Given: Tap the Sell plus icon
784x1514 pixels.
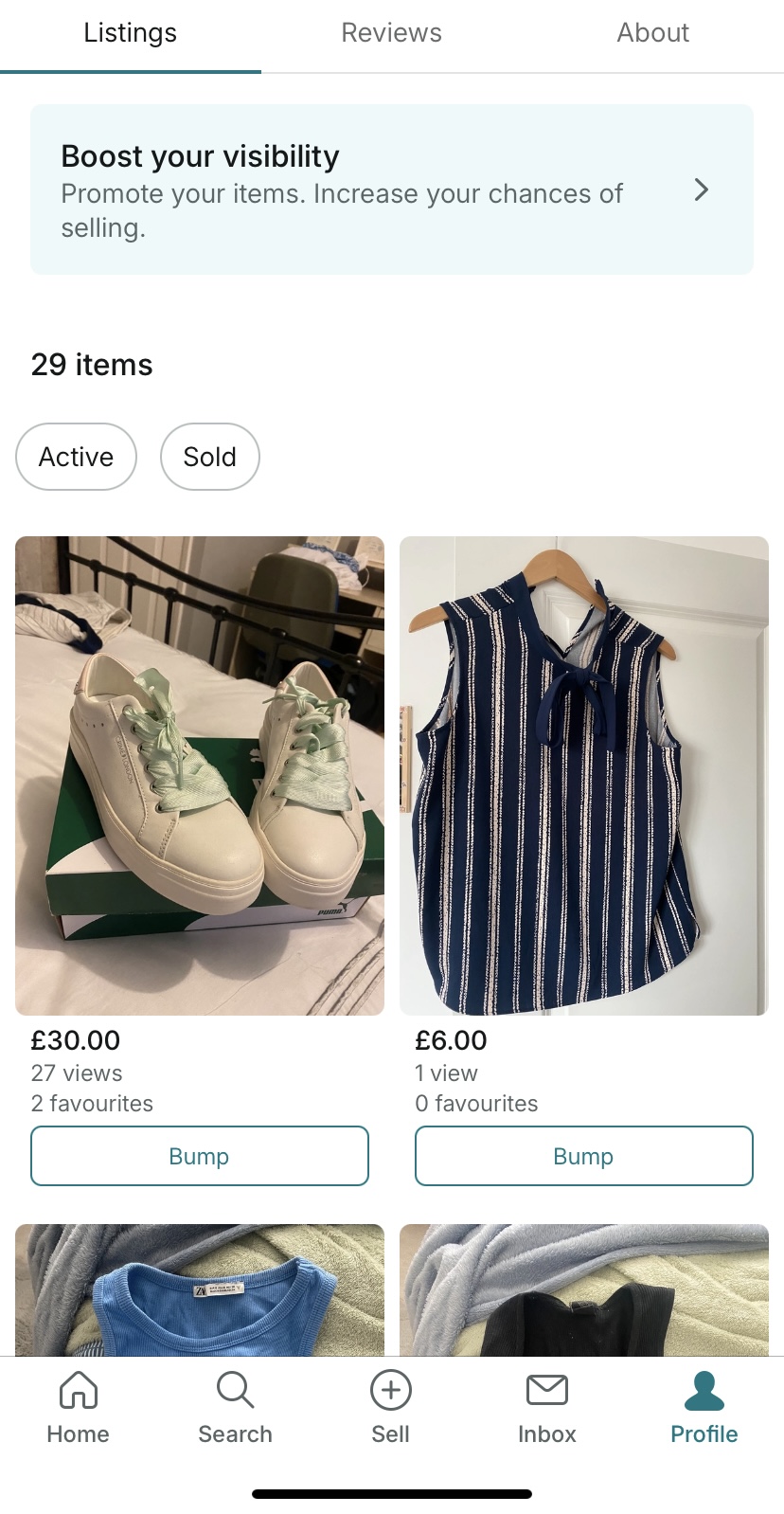Looking at the screenshot, I should pyautogui.click(x=389, y=1391).
